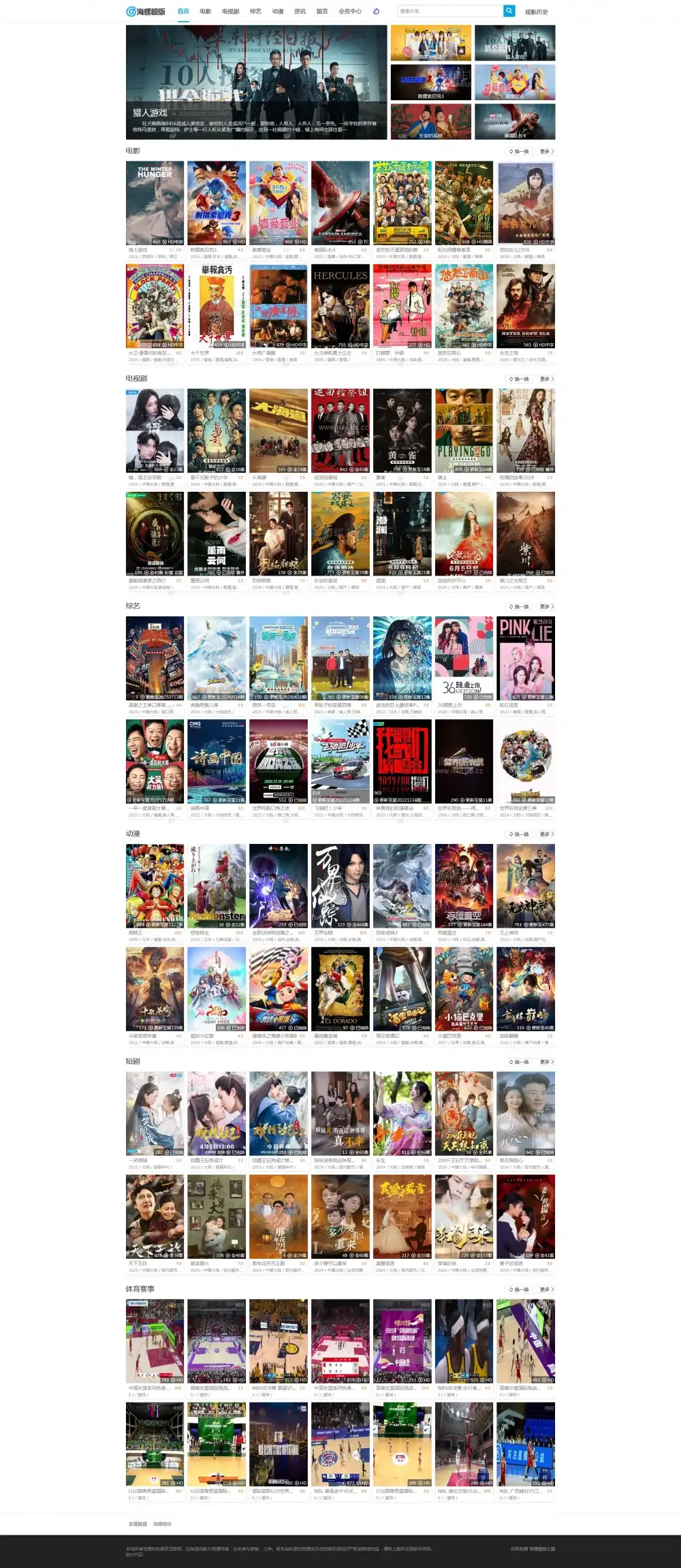The image size is (681, 1568).
Task: Open the 海贼王 anime card
Action: click(155, 885)
